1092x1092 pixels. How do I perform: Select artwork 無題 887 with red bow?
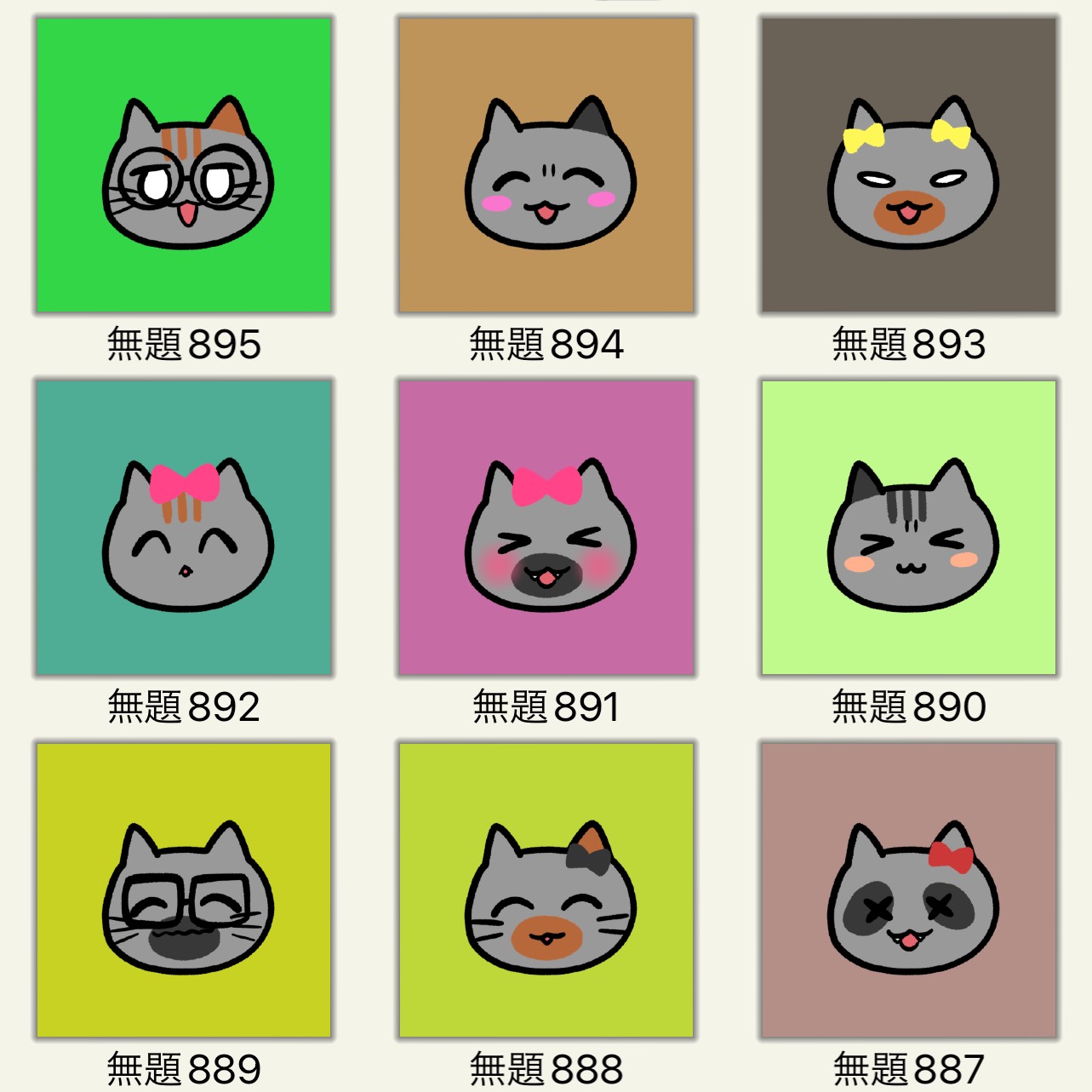click(x=909, y=890)
